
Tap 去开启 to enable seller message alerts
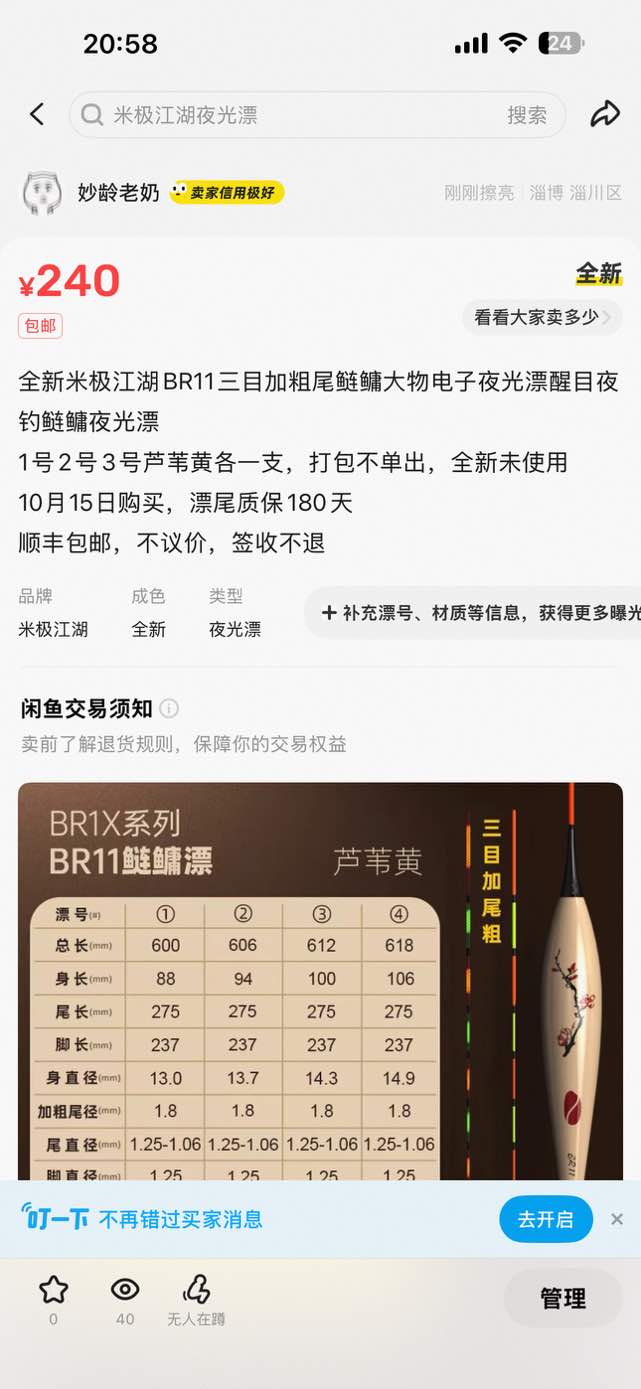coord(545,1219)
